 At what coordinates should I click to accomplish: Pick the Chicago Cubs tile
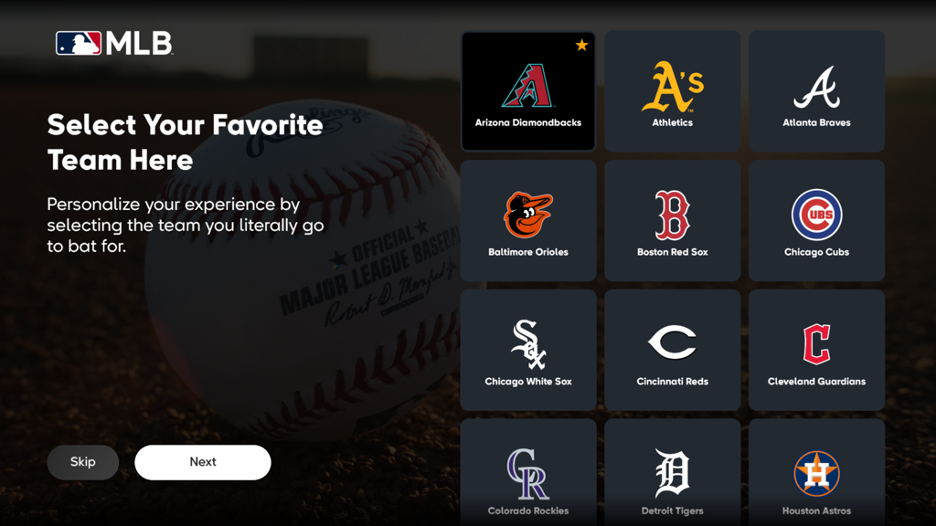816,221
